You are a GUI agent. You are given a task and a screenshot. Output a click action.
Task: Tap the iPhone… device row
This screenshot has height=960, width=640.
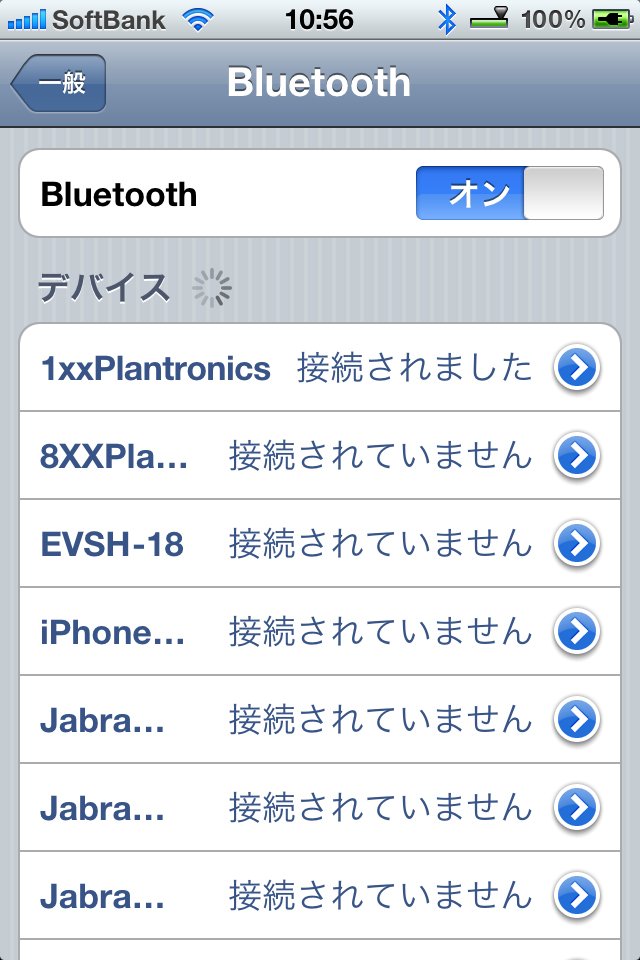(320, 632)
